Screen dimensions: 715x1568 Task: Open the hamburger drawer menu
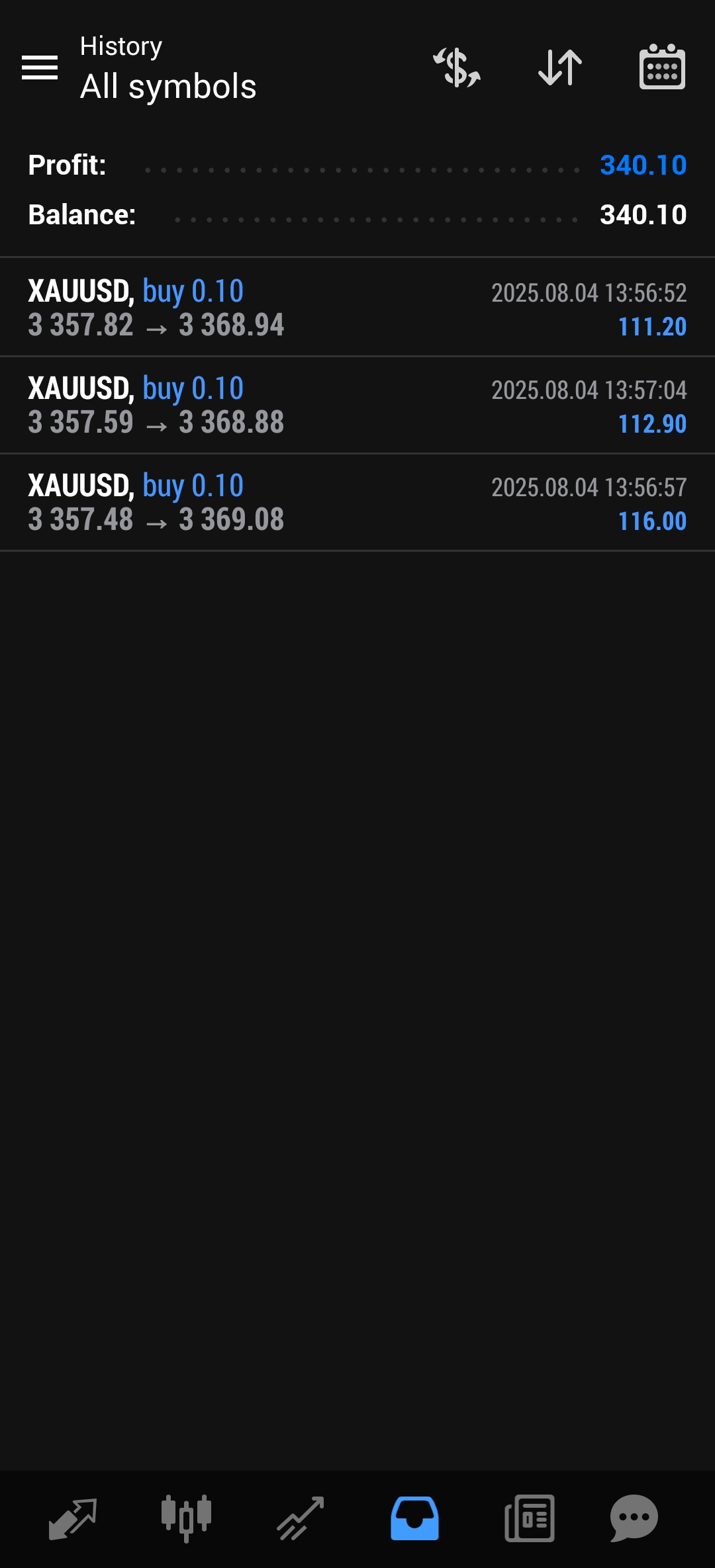40,67
